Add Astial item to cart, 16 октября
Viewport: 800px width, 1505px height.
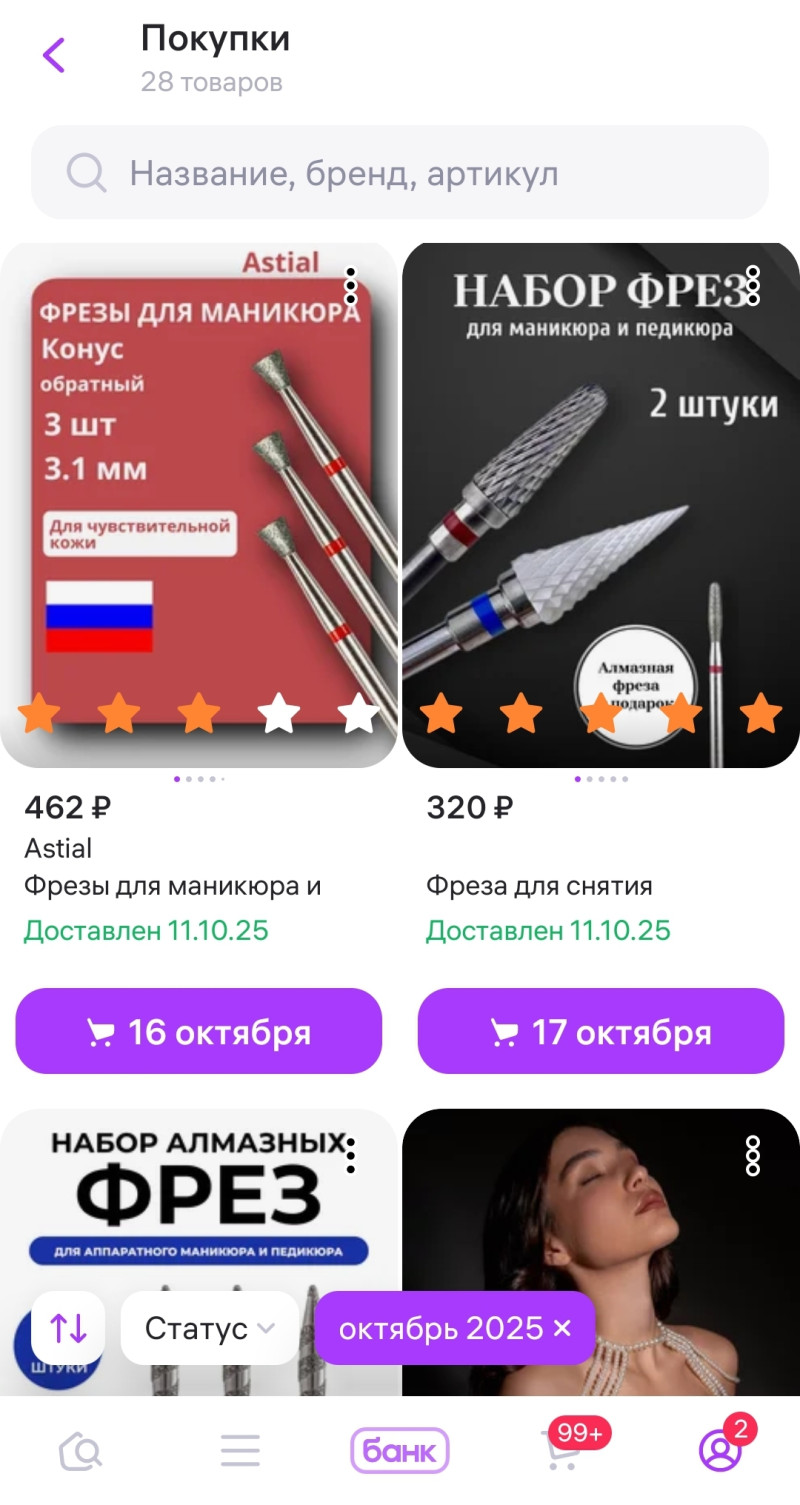click(199, 1031)
